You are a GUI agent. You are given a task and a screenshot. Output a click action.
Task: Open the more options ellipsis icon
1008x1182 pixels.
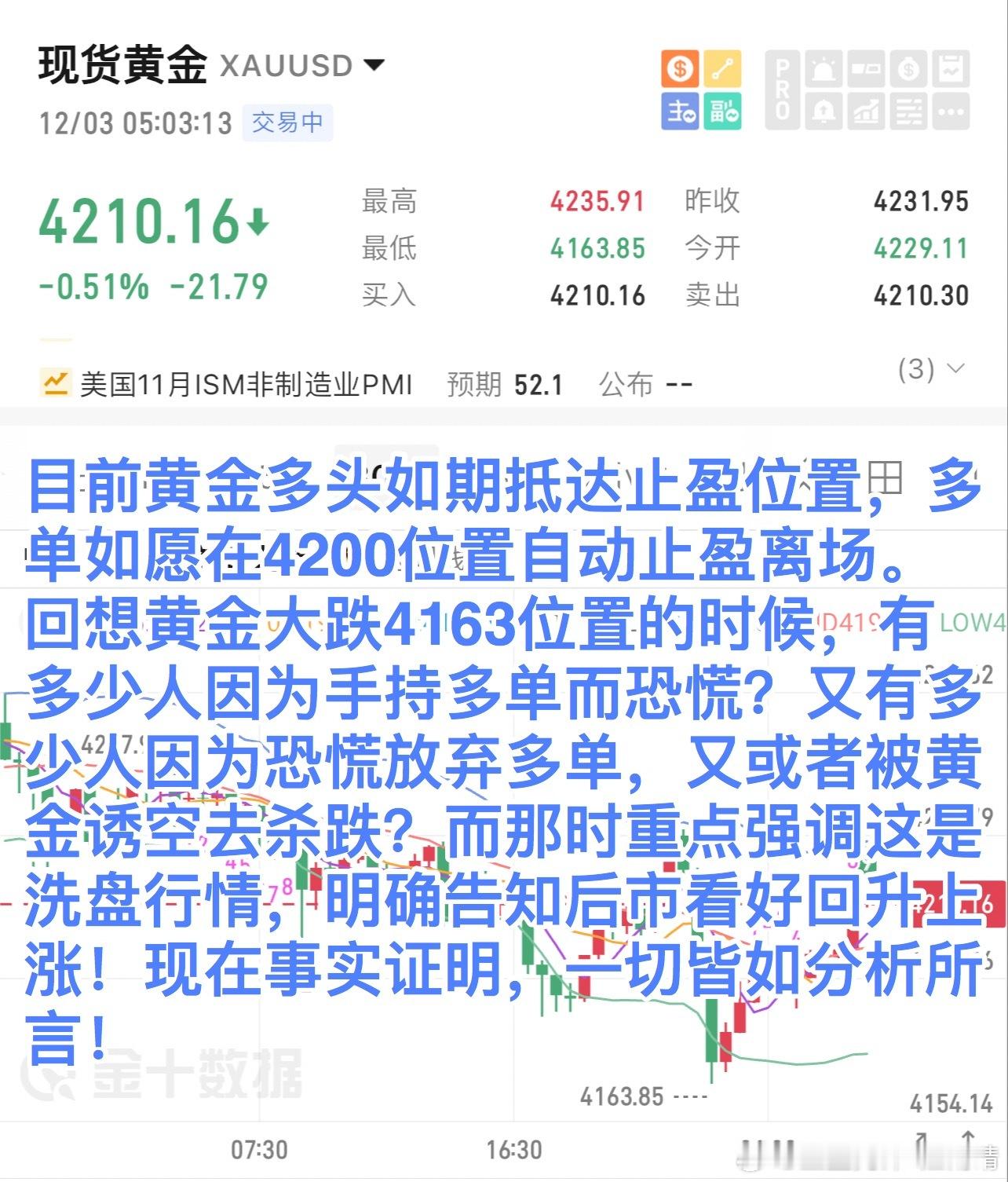951,112
